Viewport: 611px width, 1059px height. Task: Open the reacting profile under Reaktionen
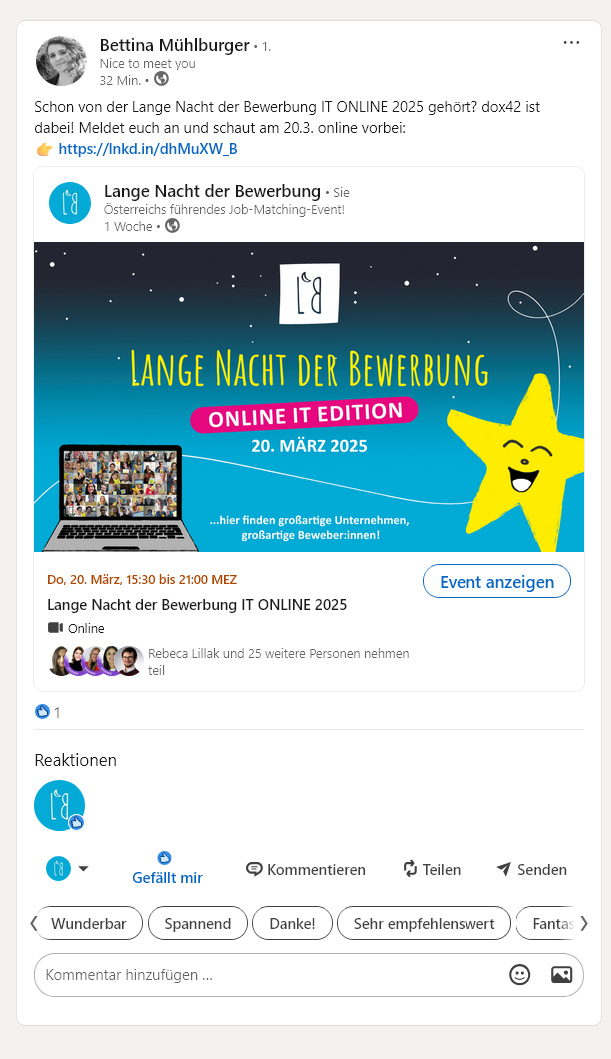pos(59,806)
